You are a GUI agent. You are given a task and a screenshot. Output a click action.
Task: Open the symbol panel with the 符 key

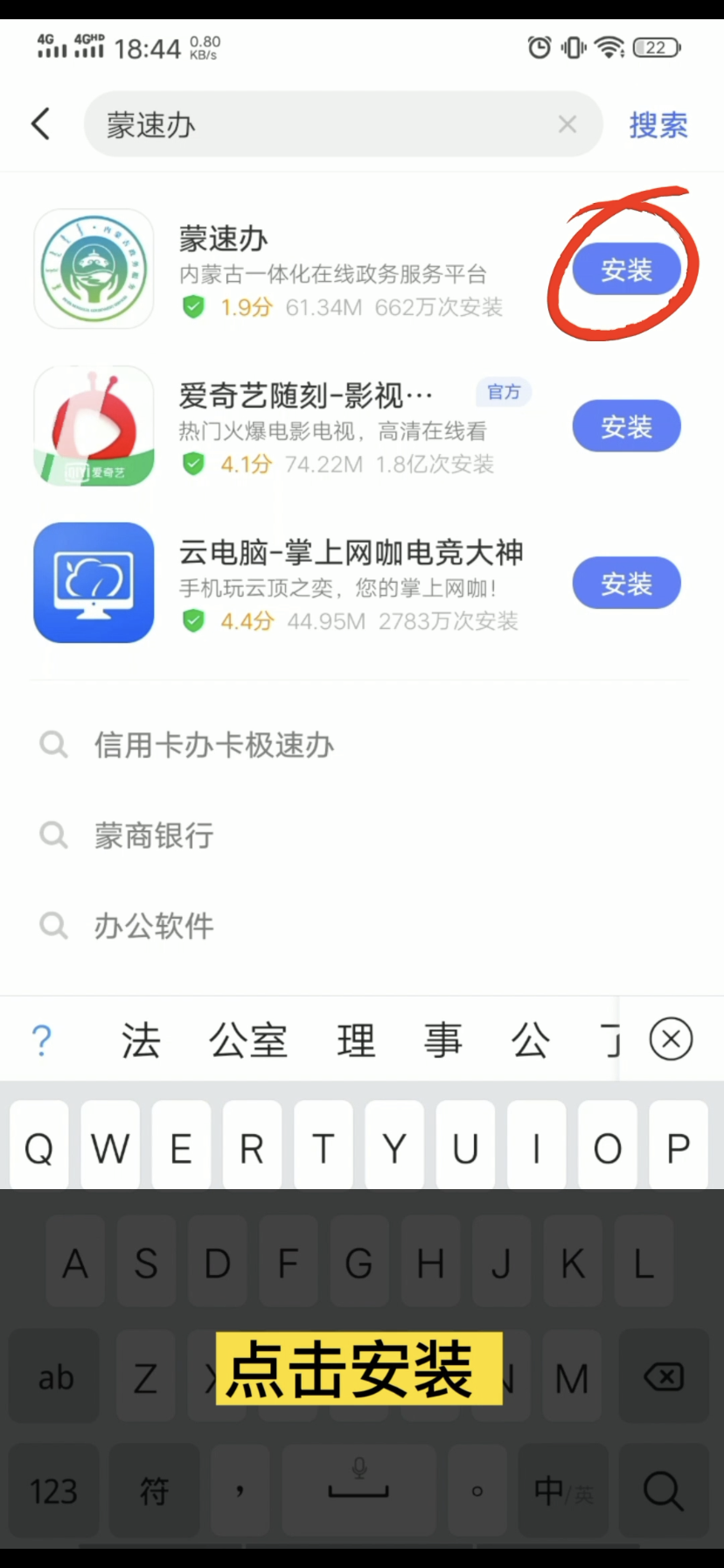point(154,1492)
